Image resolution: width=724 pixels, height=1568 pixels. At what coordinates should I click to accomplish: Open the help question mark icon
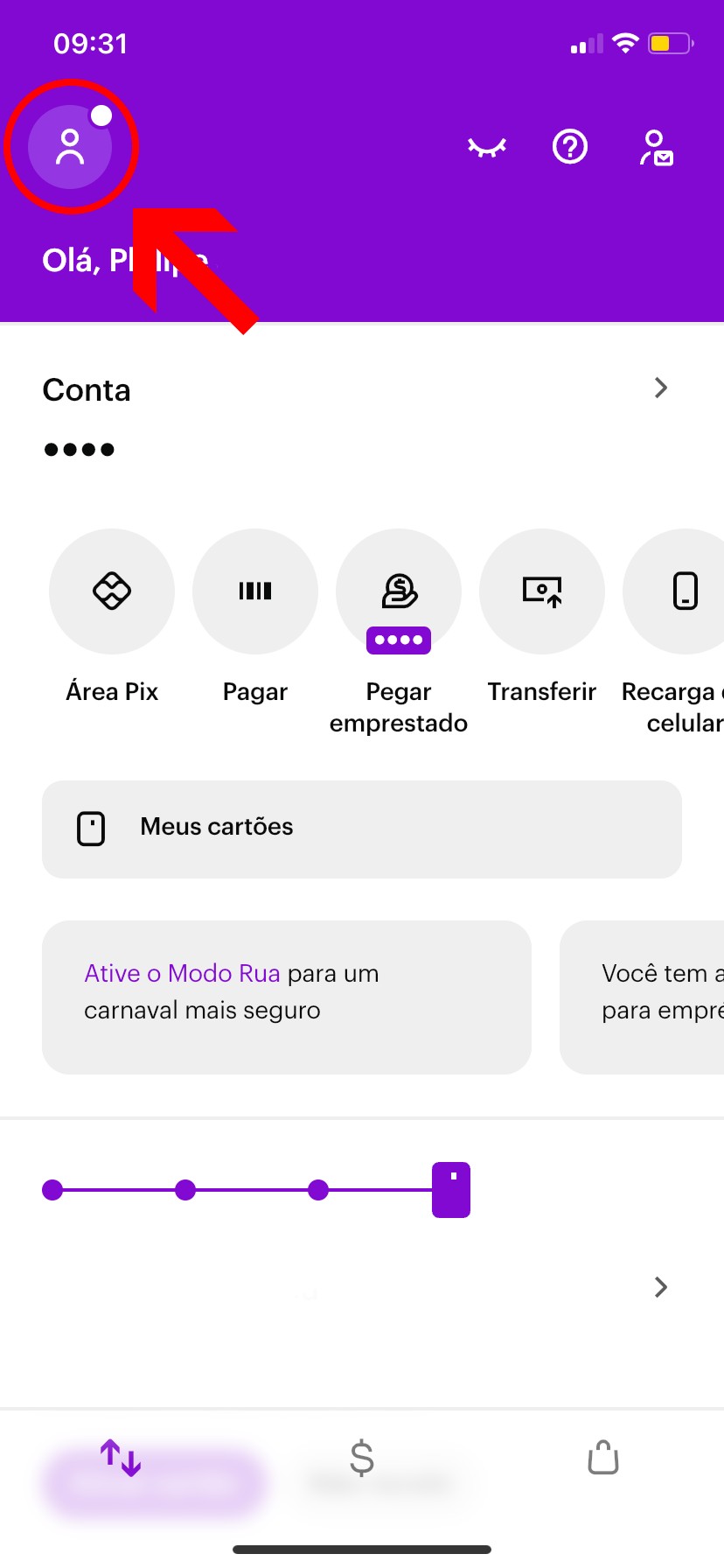click(x=570, y=147)
